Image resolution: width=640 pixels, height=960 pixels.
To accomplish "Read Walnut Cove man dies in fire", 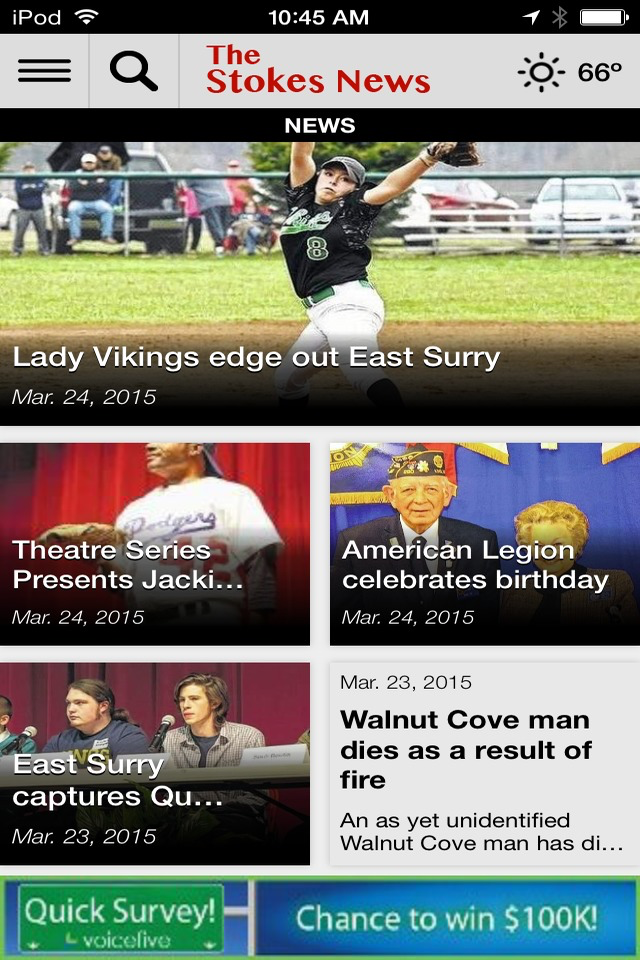I will (x=485, y=765).
